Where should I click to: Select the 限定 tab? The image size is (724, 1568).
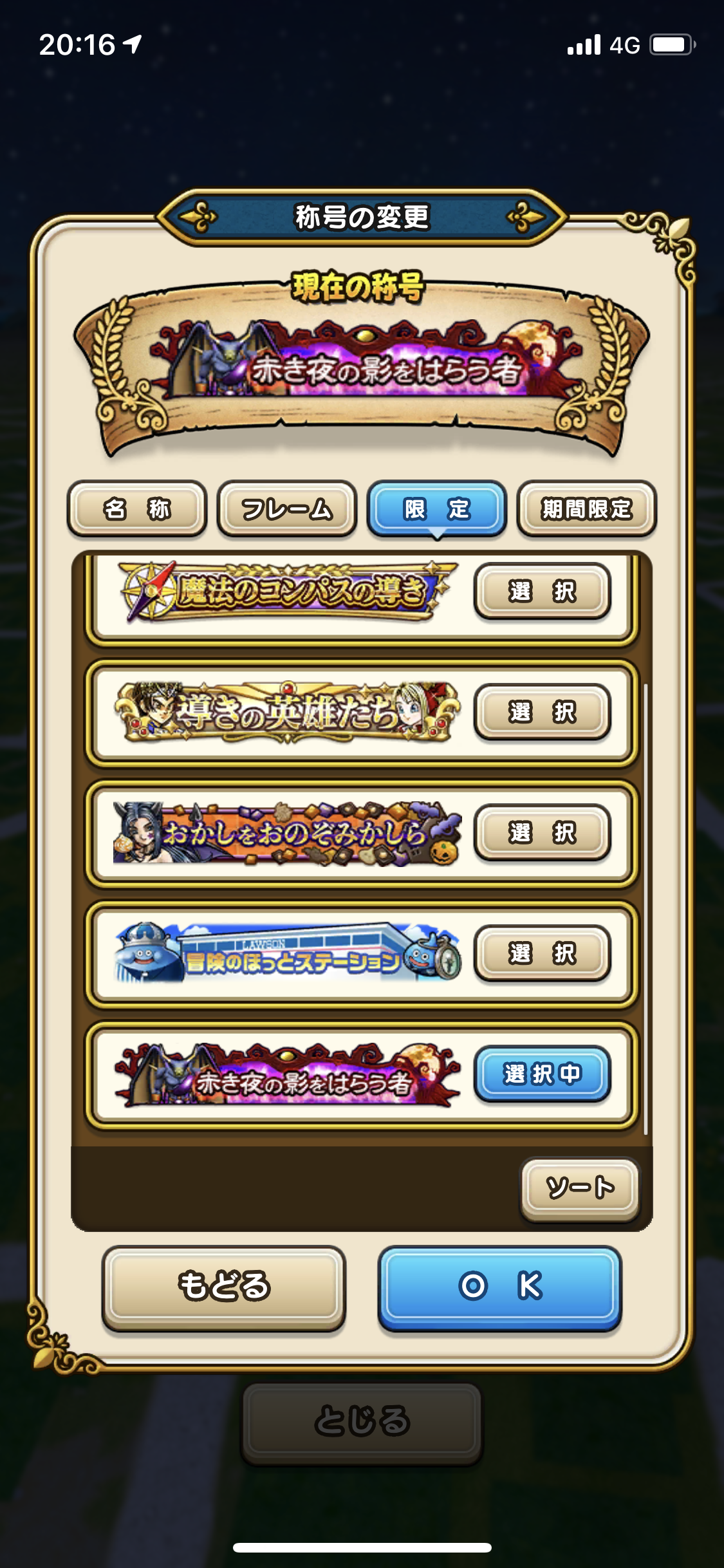[436, 509]
